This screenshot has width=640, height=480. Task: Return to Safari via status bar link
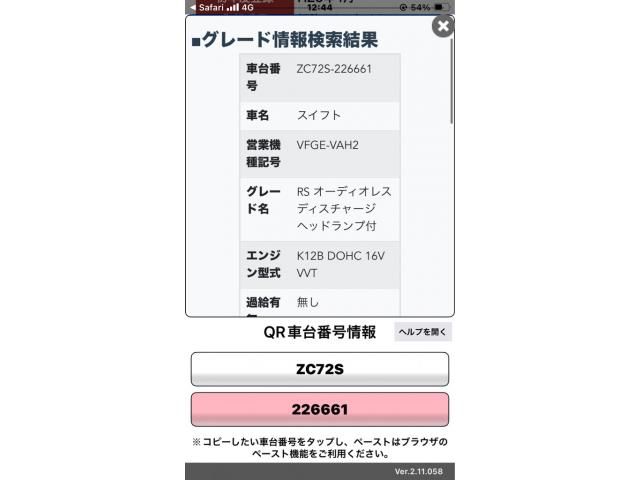(207, 7)
